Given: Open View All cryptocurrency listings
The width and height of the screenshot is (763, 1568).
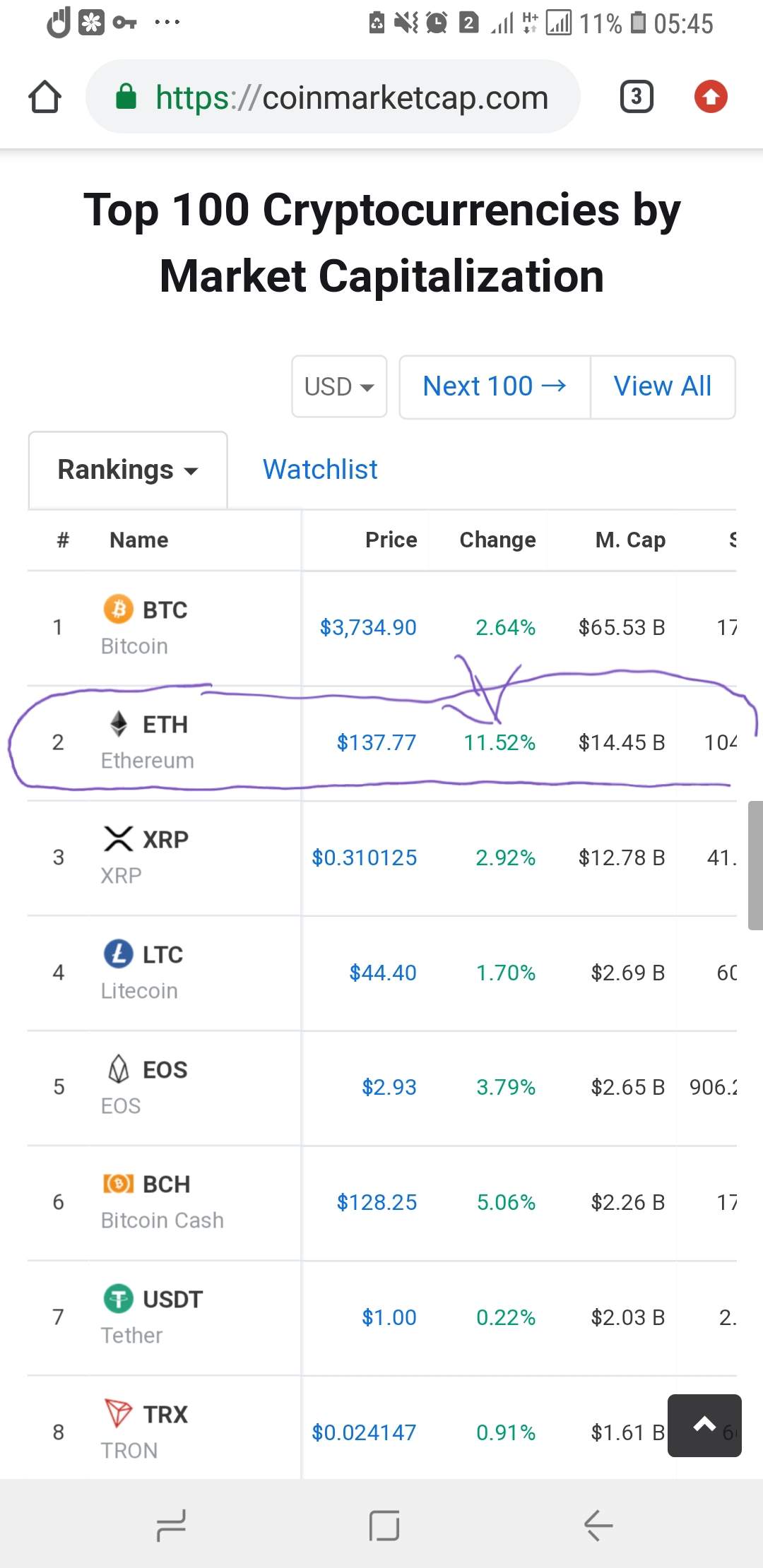Looking at the screenshot, I should 662,386.
